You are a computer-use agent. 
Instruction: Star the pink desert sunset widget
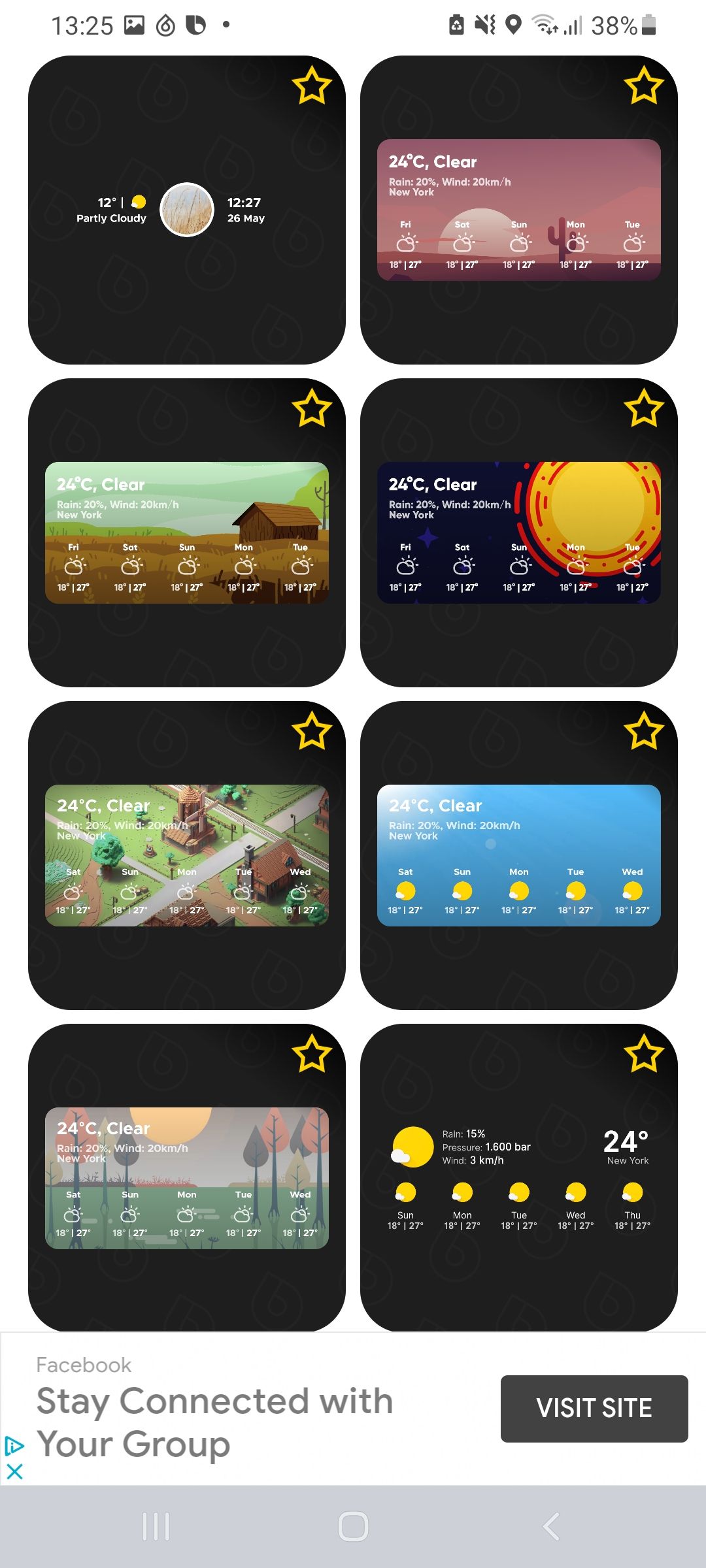pos(644,86)
